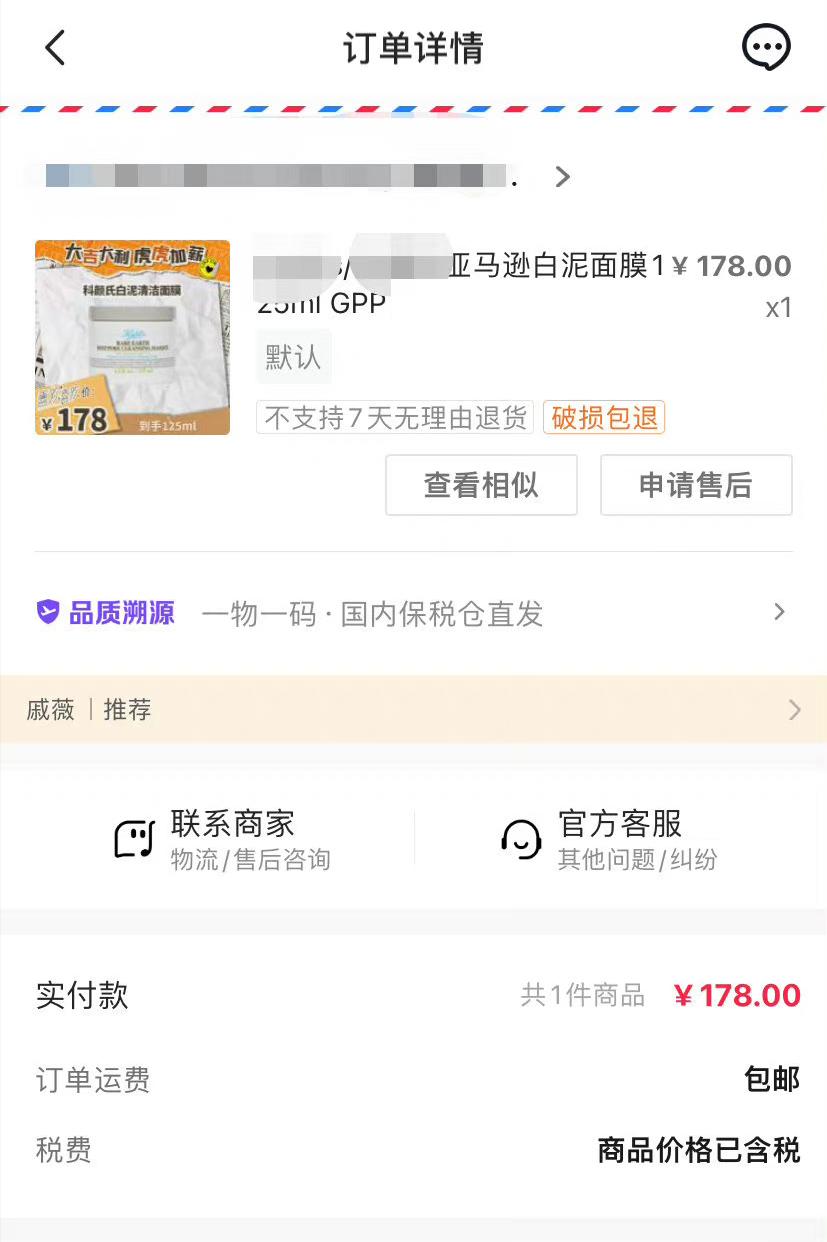Click the 申请售后 after-sales button
827x1242 pixels.
[696, 484]
